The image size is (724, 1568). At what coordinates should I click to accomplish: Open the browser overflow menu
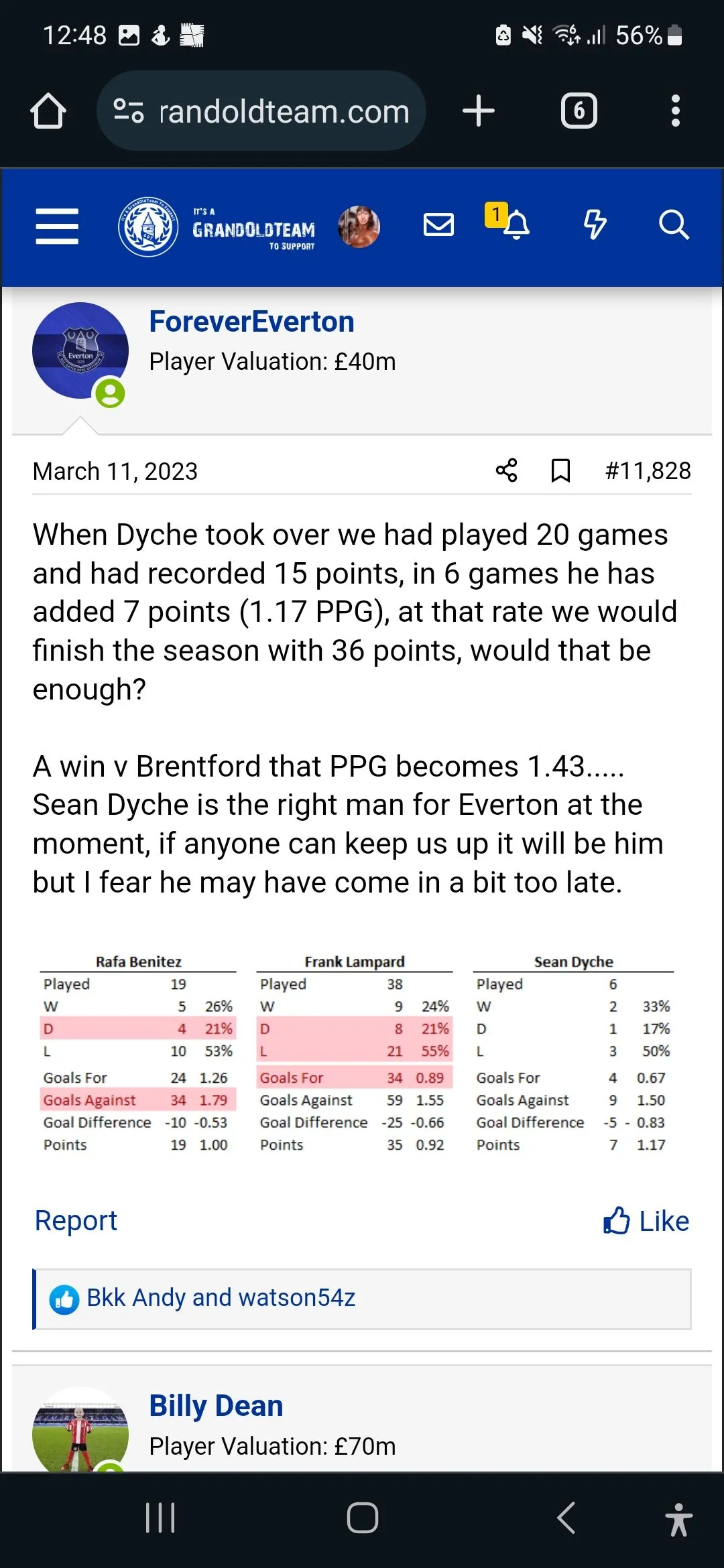pyautogui.click(x=675, y=111)
